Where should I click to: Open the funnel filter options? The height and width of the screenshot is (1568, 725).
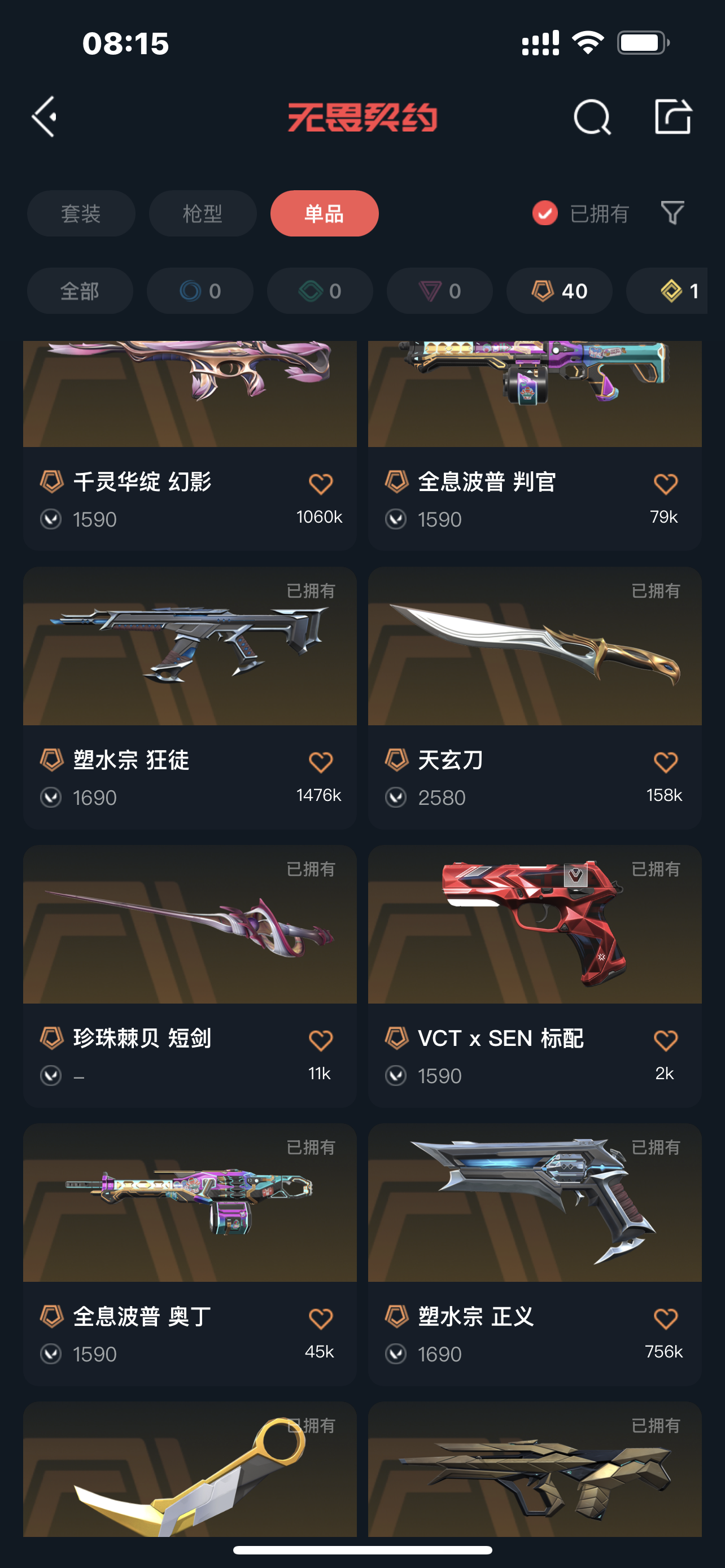click(672, 214)
